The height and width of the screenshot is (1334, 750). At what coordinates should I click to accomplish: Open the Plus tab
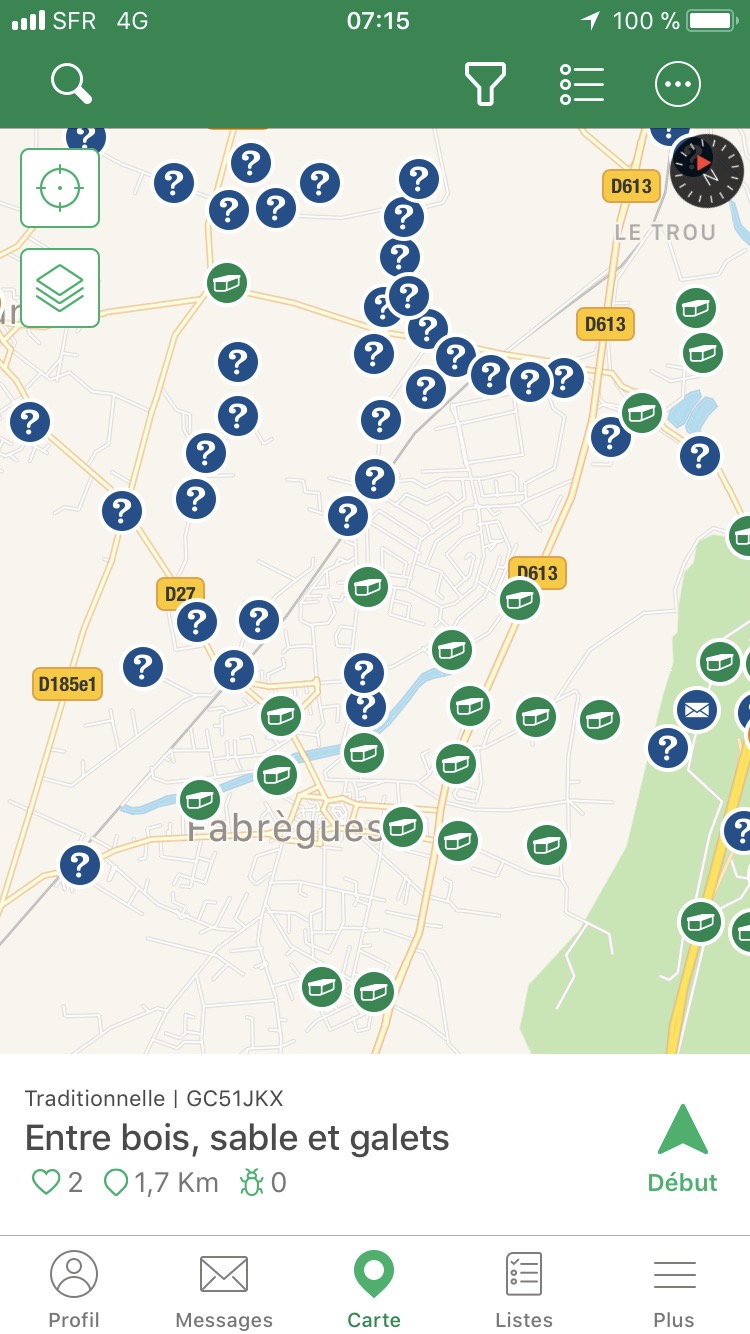pyautogui.click(x=674, y=1290)
